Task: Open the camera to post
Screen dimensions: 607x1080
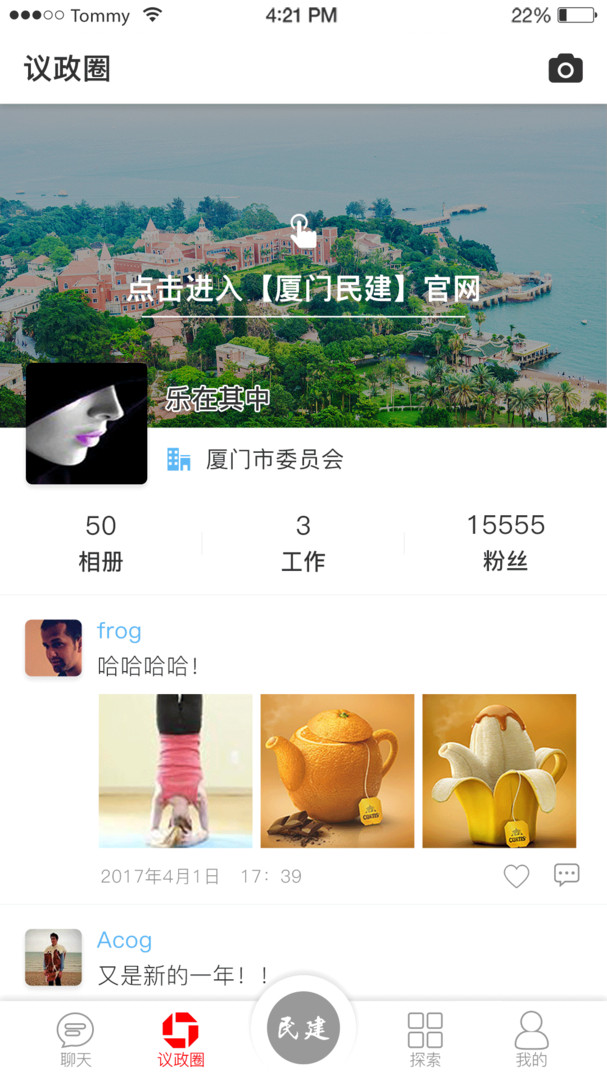Action: pyautogui.click(x=565, y=69)
